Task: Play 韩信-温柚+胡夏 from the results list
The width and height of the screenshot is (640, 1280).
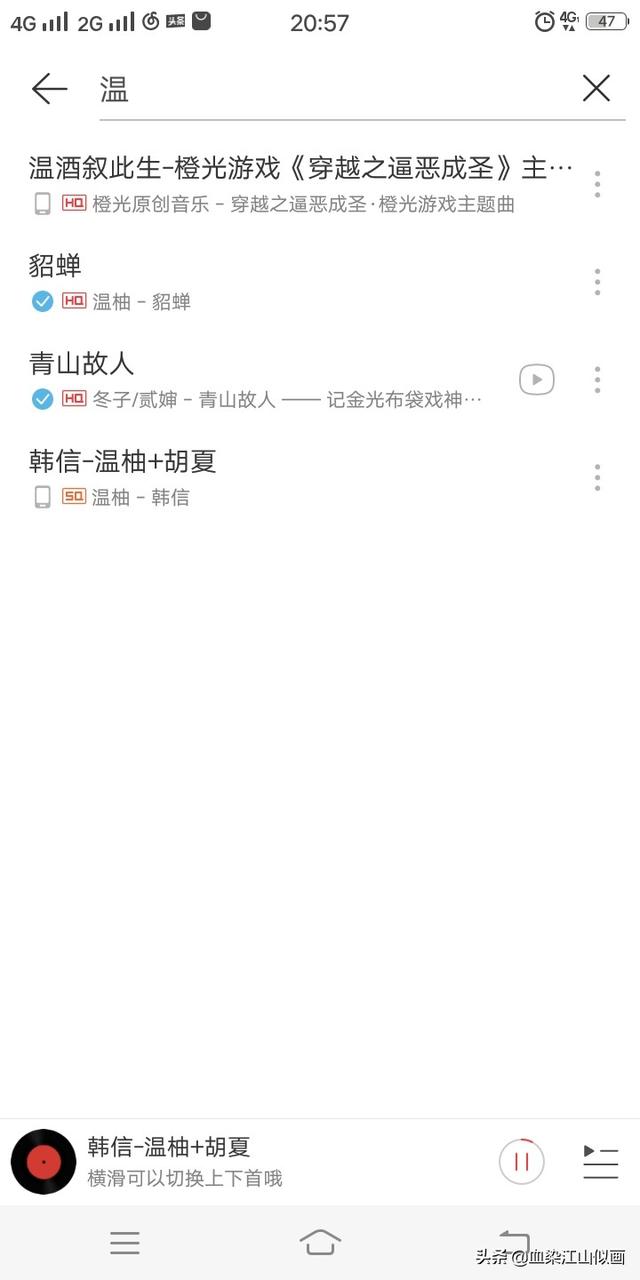Action: pos(300,478)
